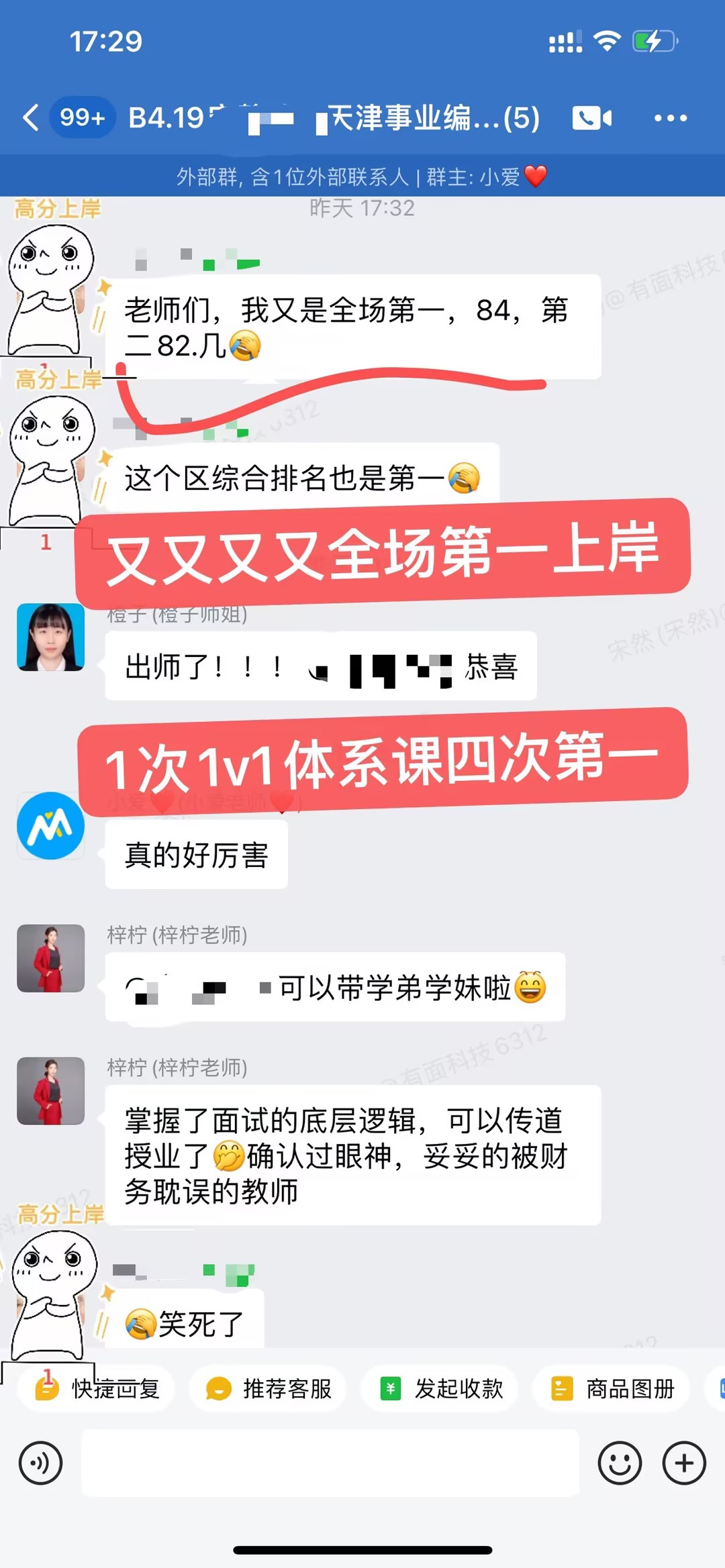
Task: Open the blue M logo avatar profile
Action: (51, 825)
